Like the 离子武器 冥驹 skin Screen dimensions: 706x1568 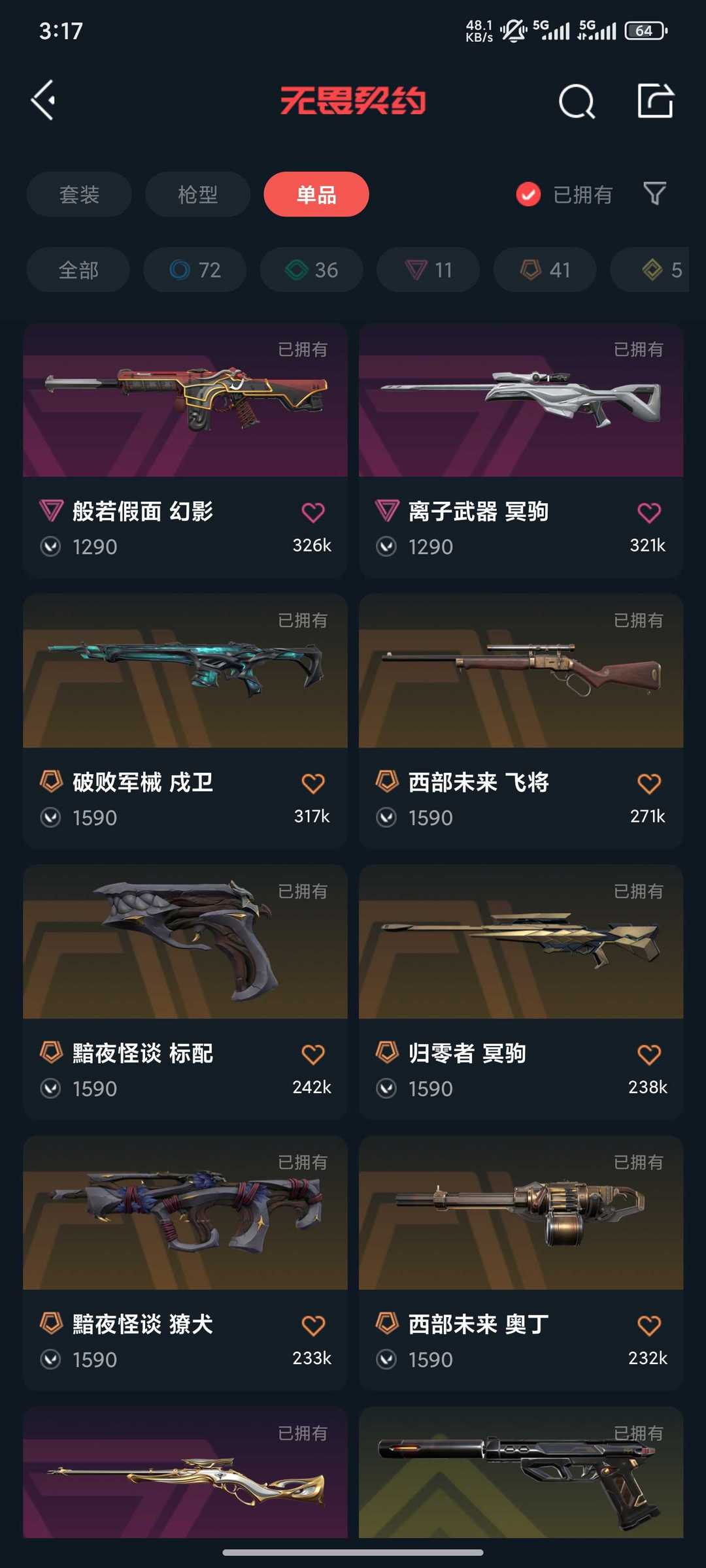point(649,512)
